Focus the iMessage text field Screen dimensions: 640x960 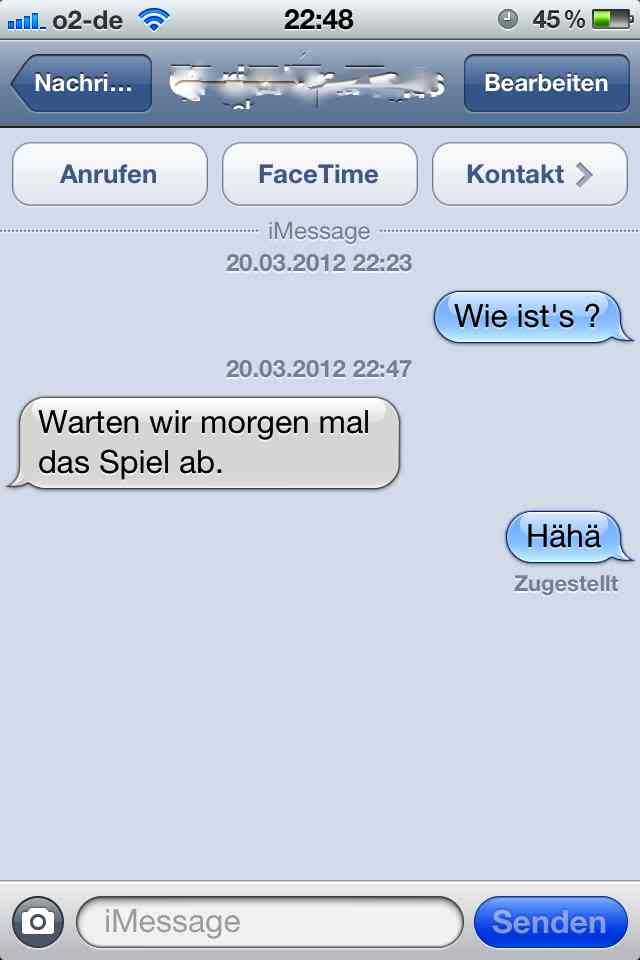pos(270,921)
